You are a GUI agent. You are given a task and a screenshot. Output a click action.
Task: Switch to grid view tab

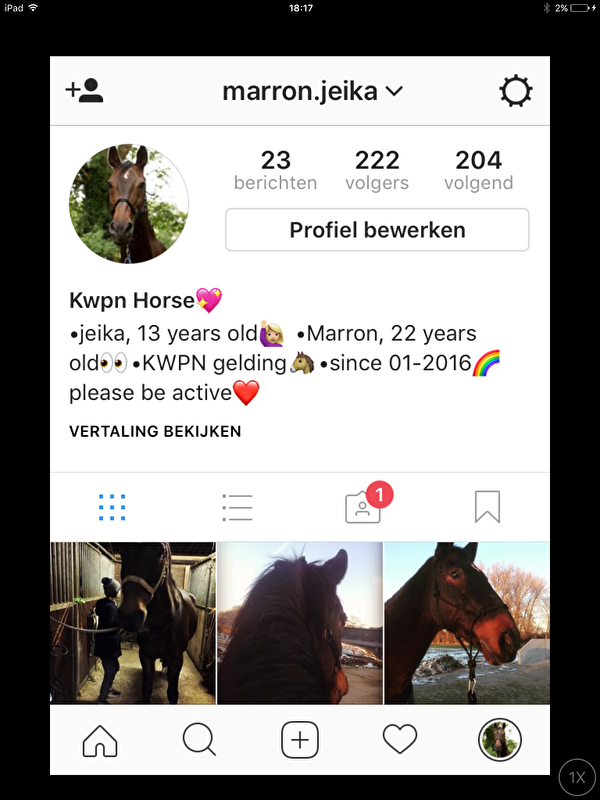click(x=112, y=507)
